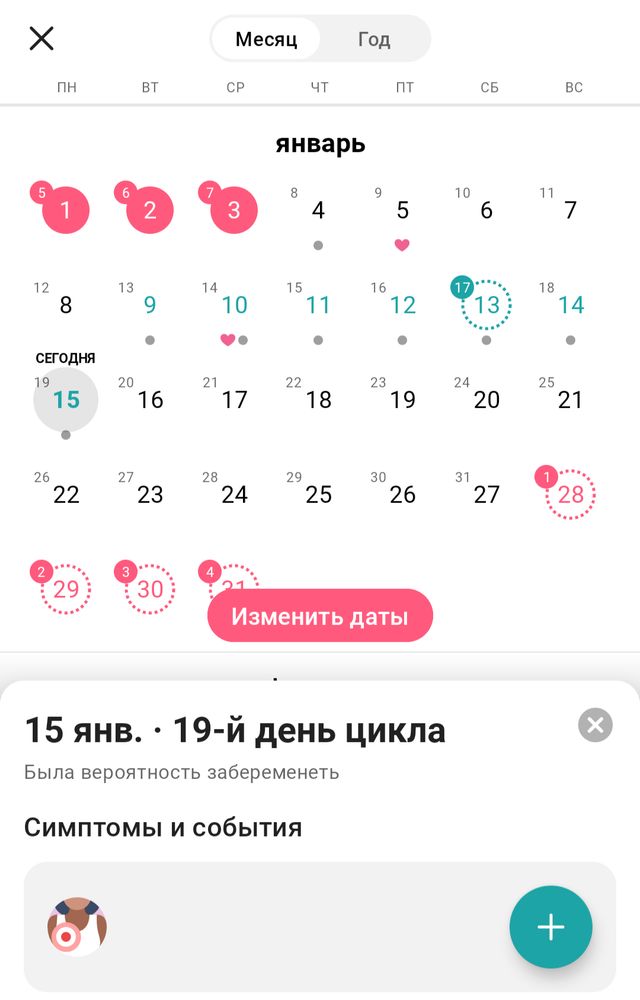640x1000 pixels.
Task: Select today, January 15
Action: pos(66,400)
